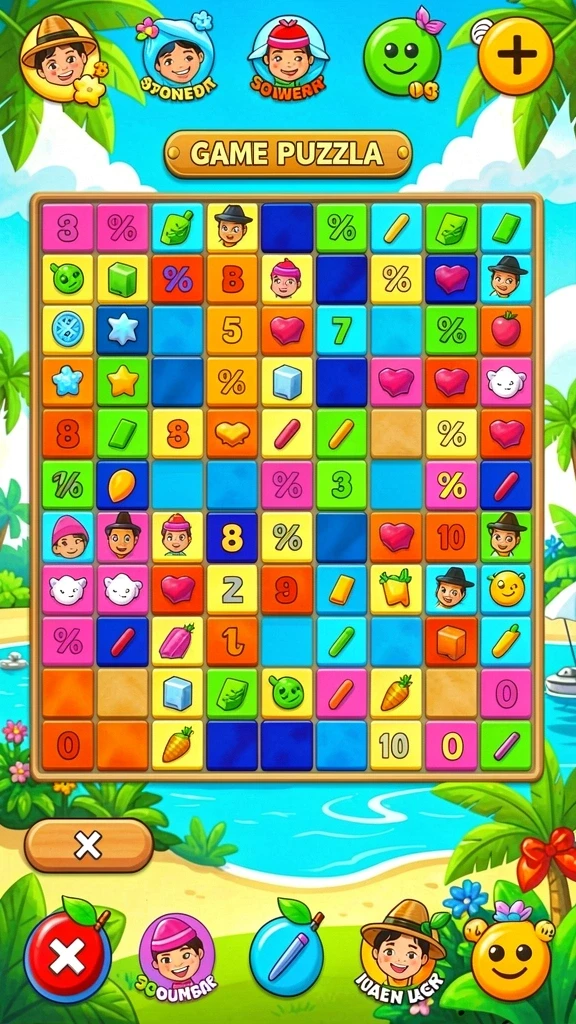Select the orange tile with number 9

click(287, 589)
